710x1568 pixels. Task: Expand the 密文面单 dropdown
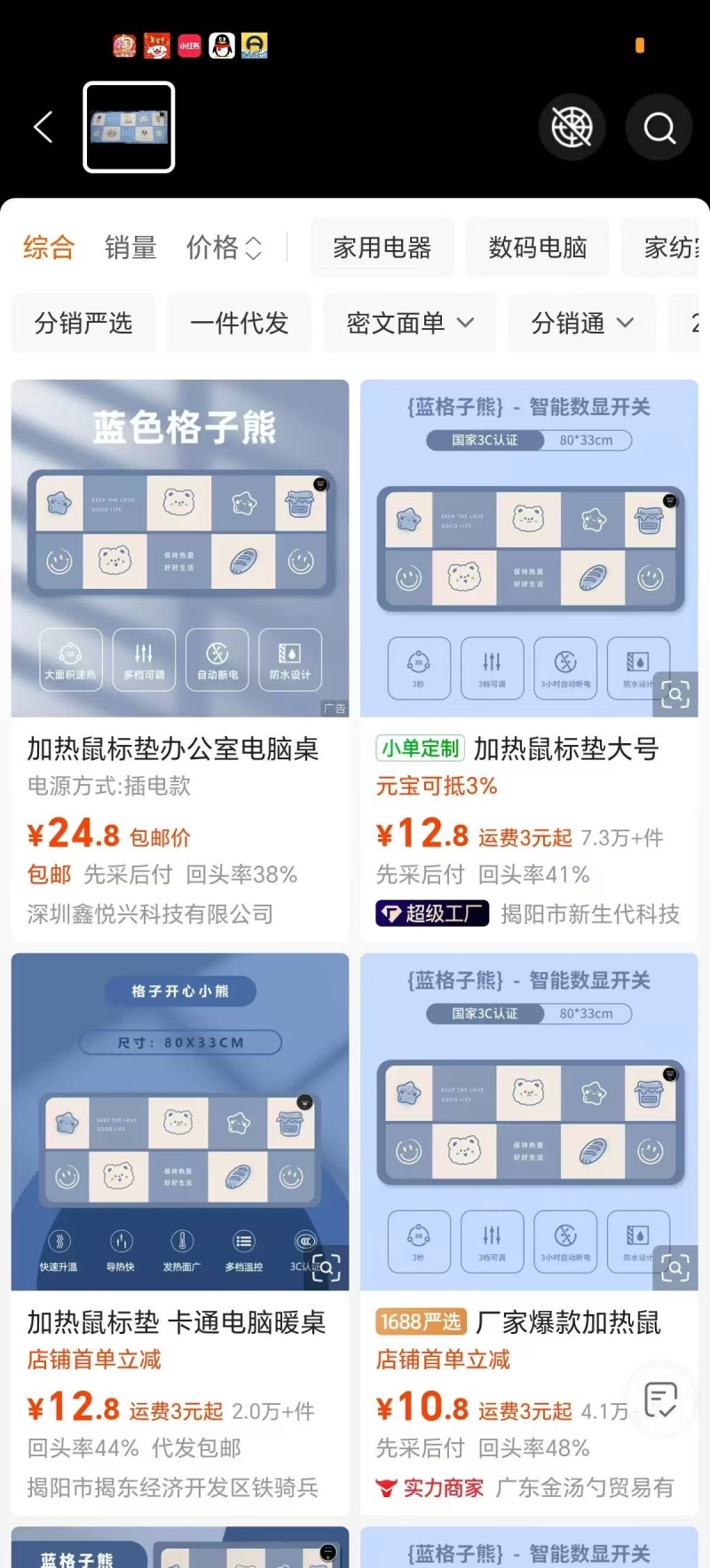click(409, 323)
